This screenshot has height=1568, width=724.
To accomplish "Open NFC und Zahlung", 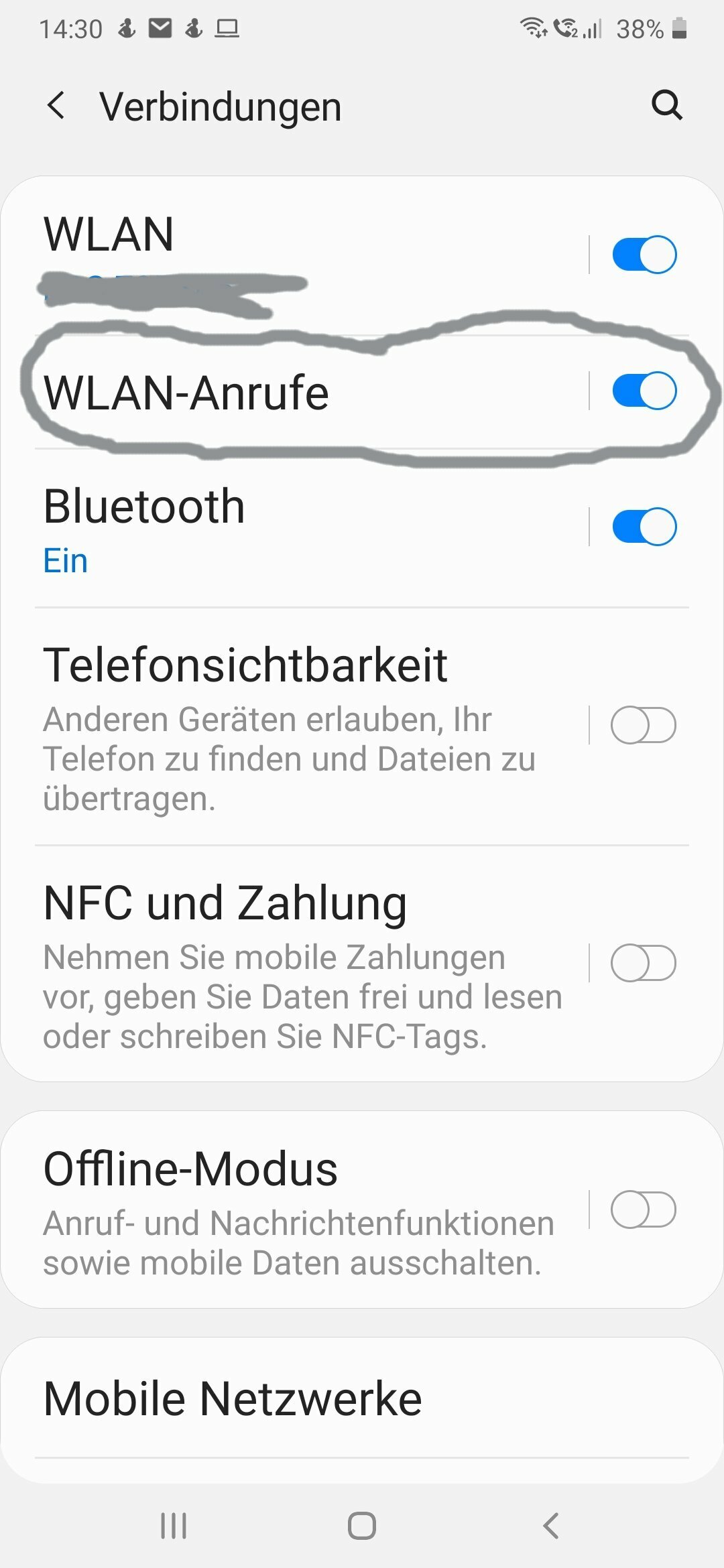I will (x=288, y=965).
